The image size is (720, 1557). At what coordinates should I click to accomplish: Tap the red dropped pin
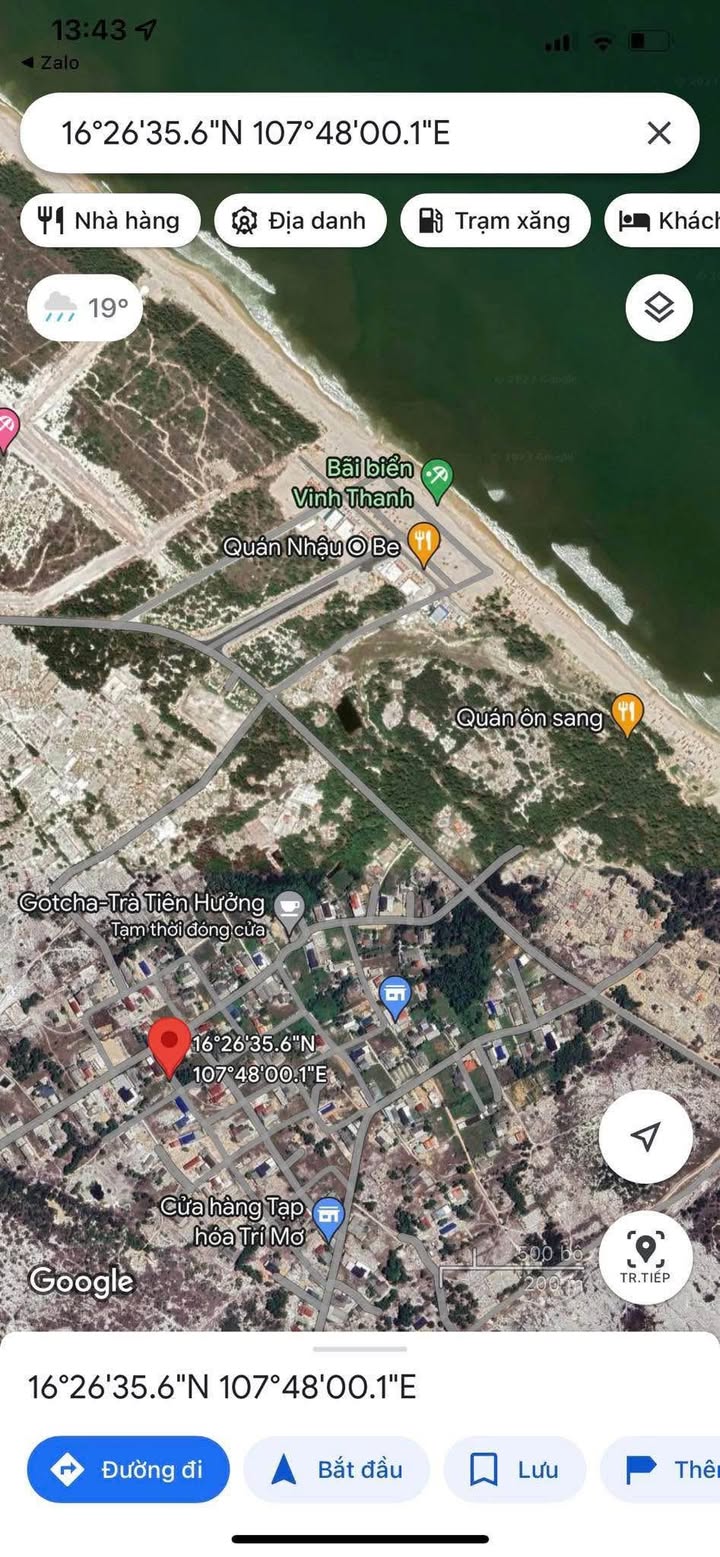(x=170, y=1046)
